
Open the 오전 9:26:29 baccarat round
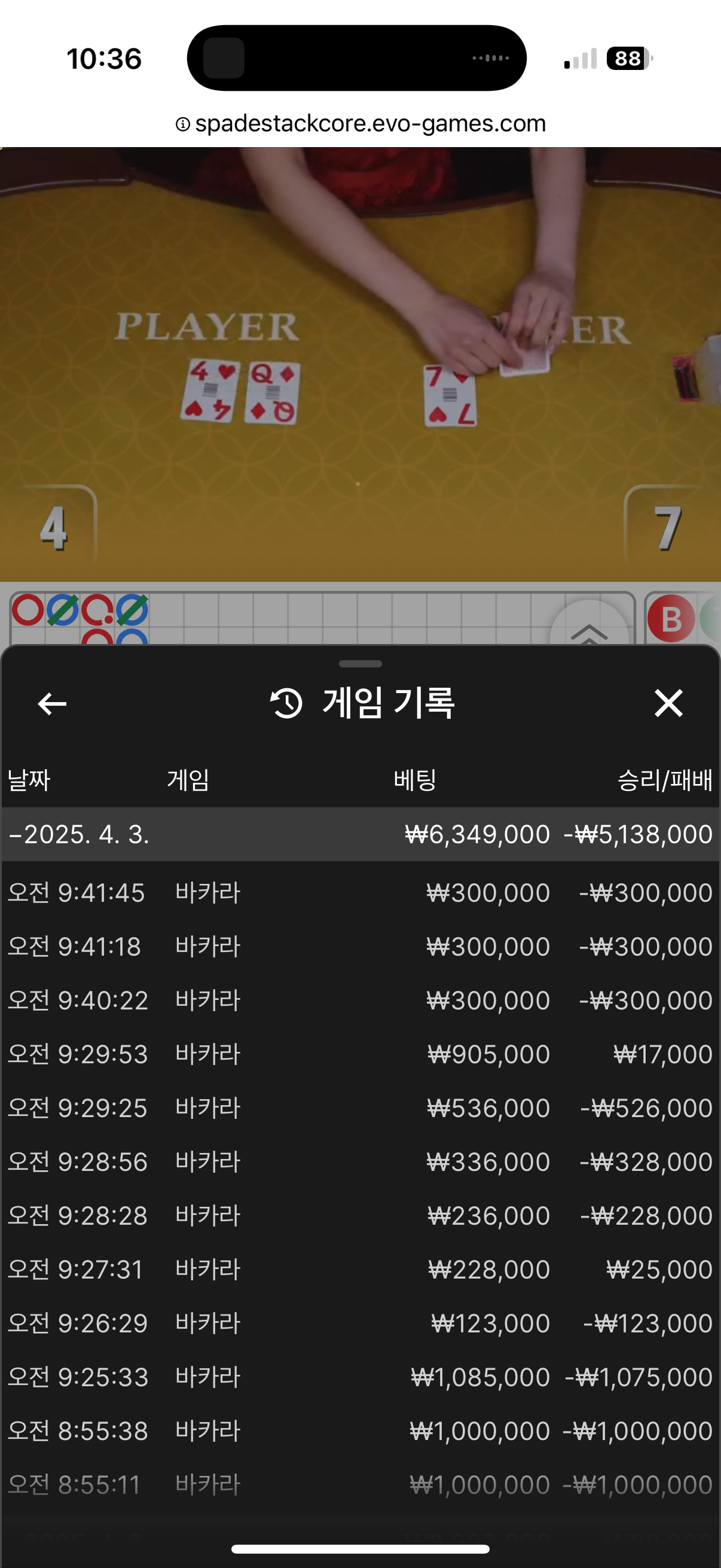click(x=360, y=1323)
